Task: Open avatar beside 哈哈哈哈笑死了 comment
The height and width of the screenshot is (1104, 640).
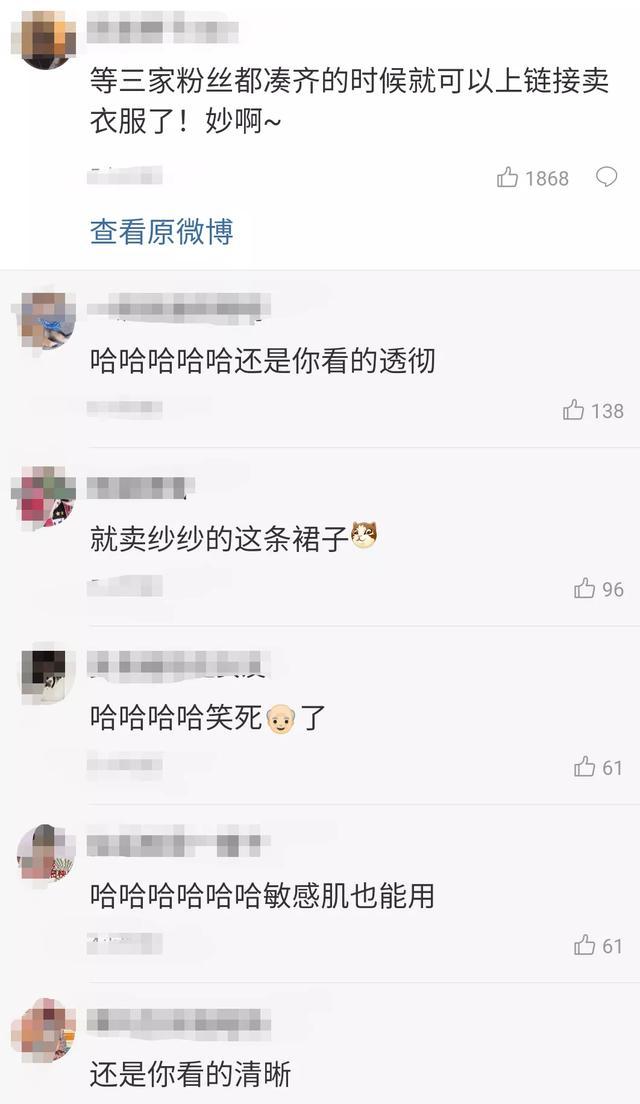Action: pyautogui.click(x=46, y=674)
